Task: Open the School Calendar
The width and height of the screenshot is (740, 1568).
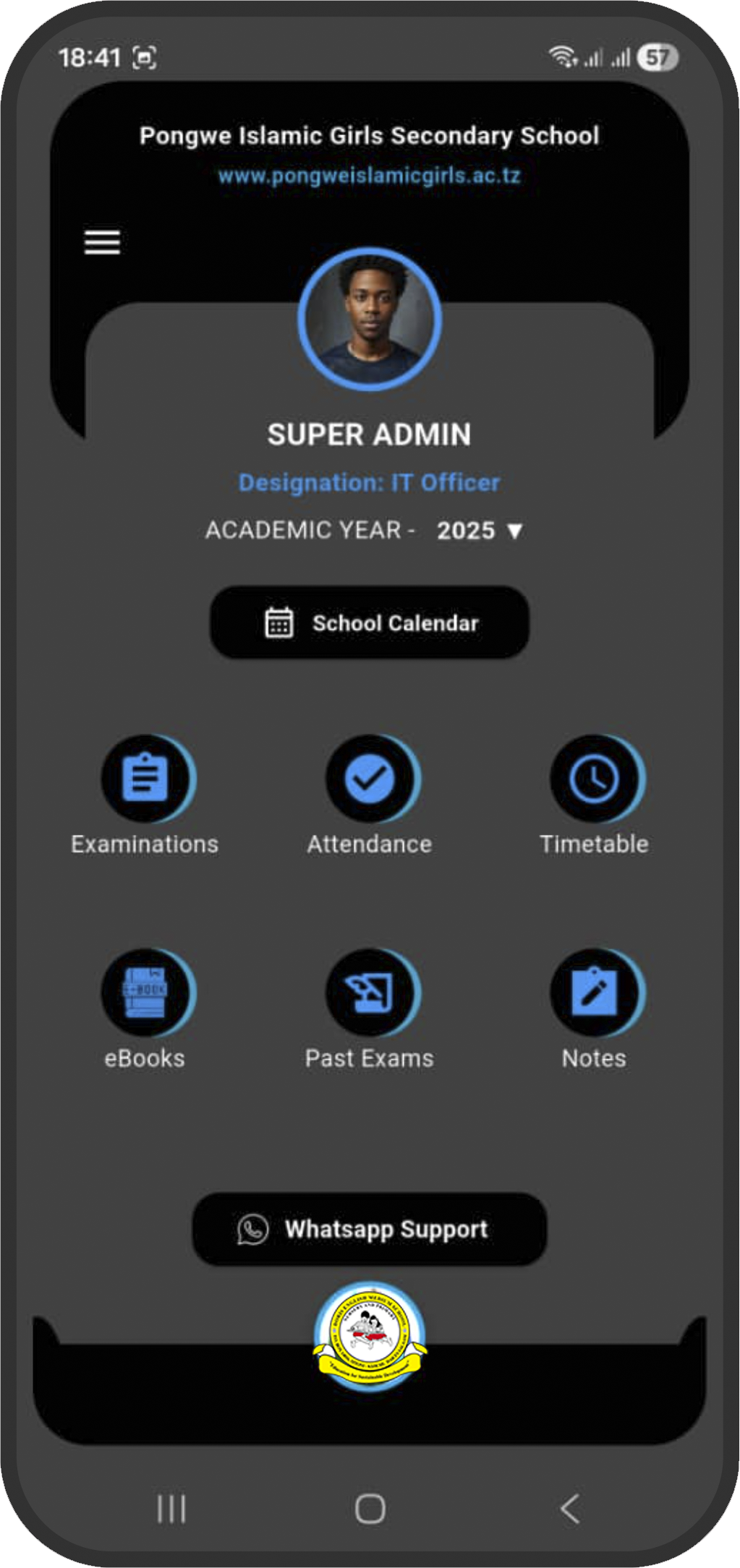Action: (x=369, y=622)
